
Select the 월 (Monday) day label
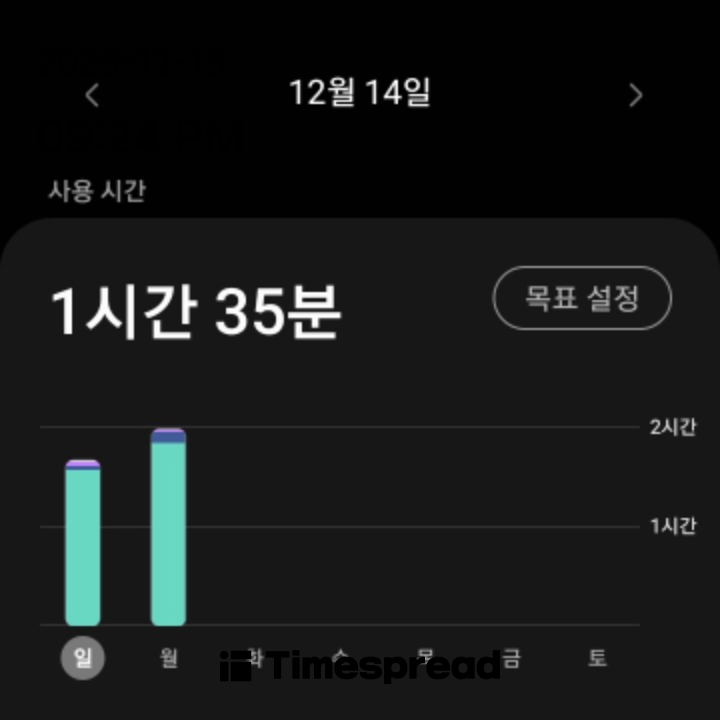point(168,658)
